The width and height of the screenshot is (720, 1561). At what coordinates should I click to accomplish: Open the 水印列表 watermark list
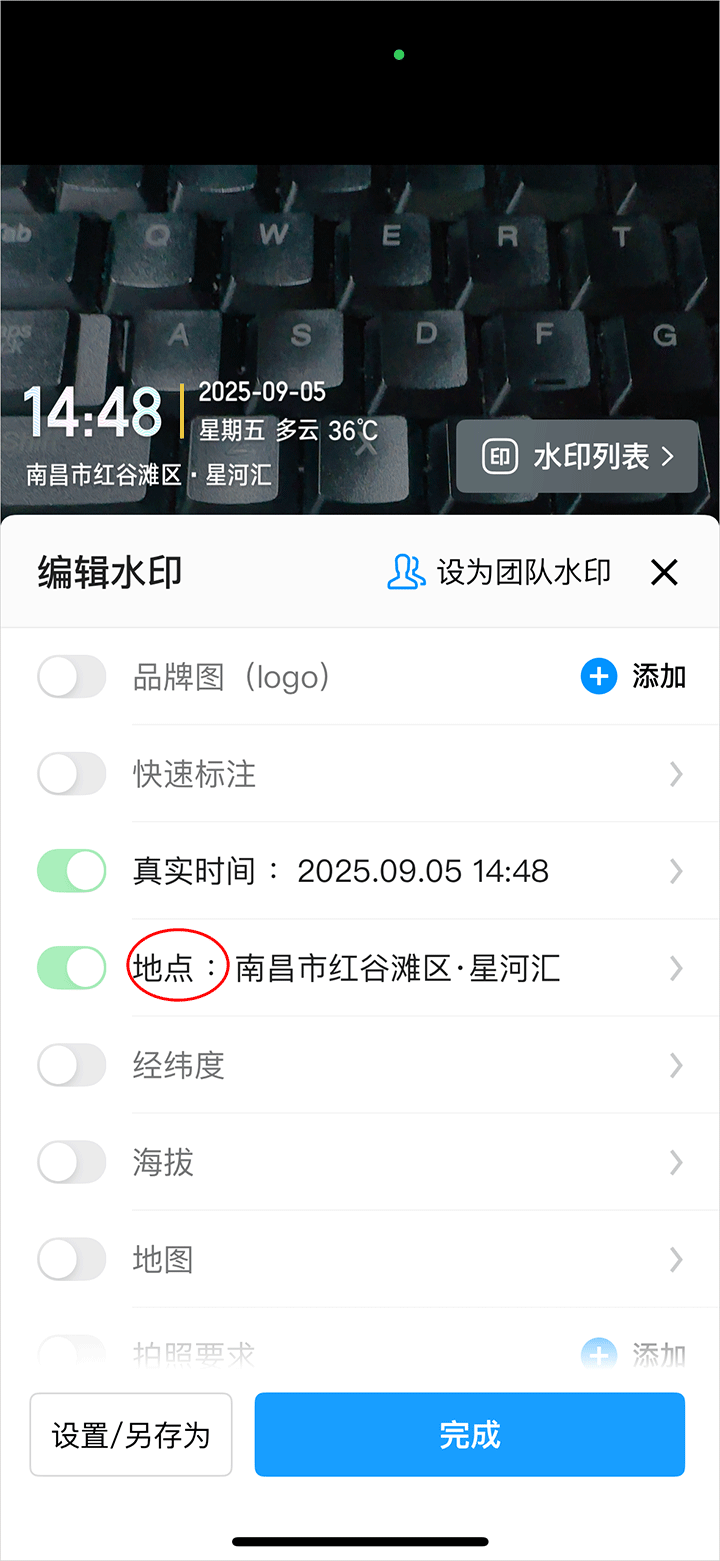[577, 457]
